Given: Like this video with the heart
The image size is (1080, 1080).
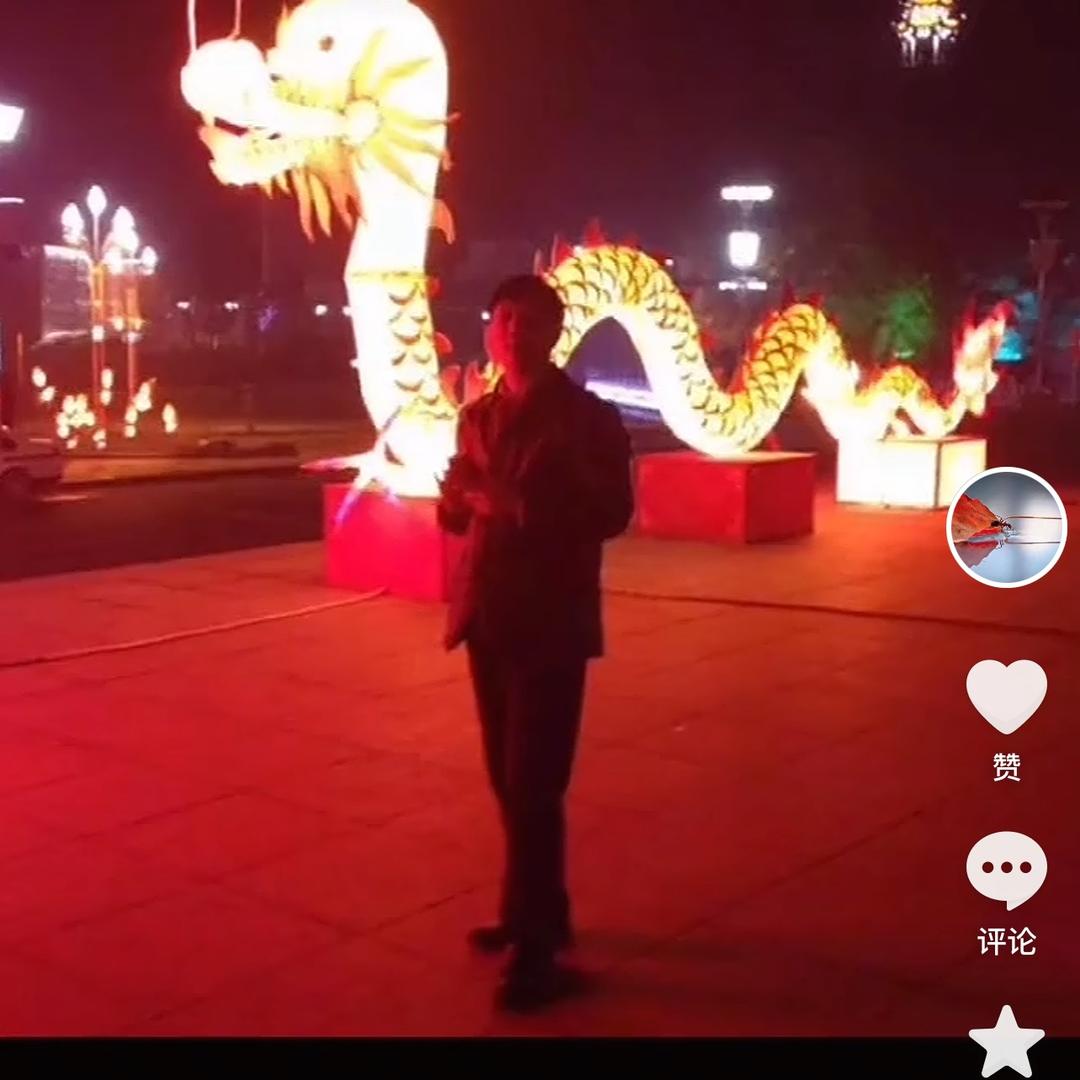Looking at the screenshot, I should [1006, 696].
